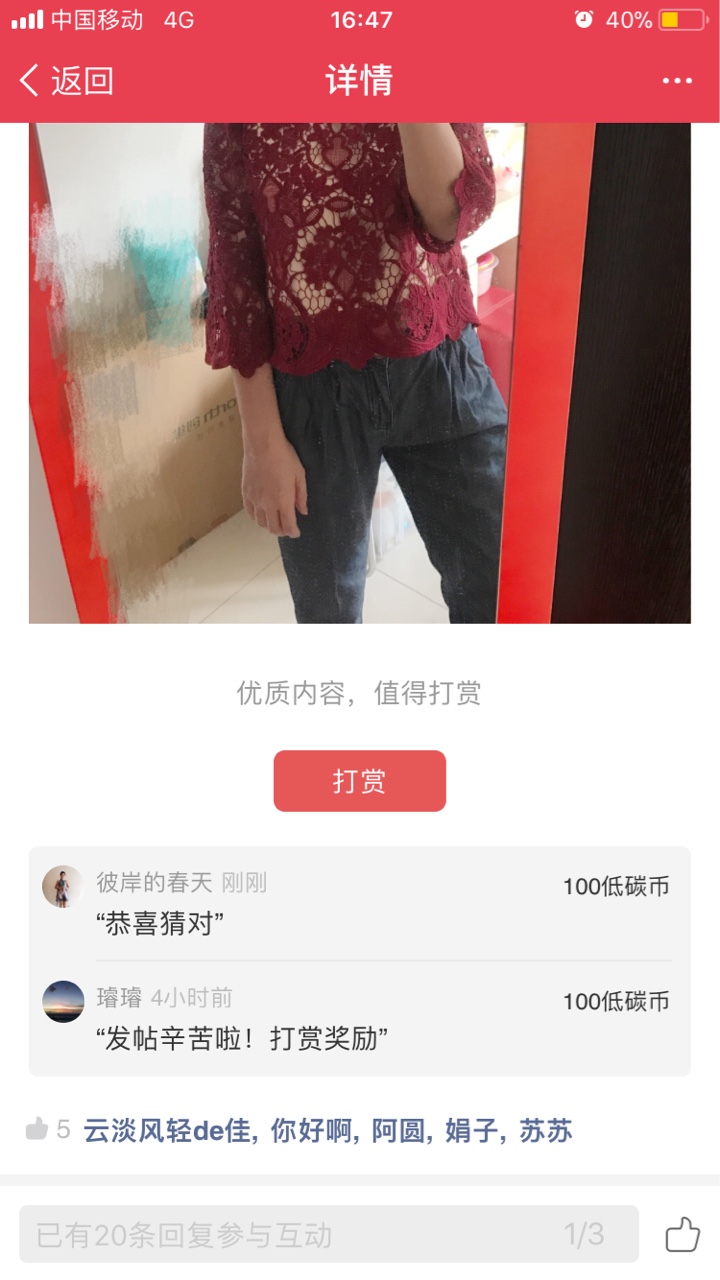Tap the reply field 已有20条回复参与互动

(329, 1234)
